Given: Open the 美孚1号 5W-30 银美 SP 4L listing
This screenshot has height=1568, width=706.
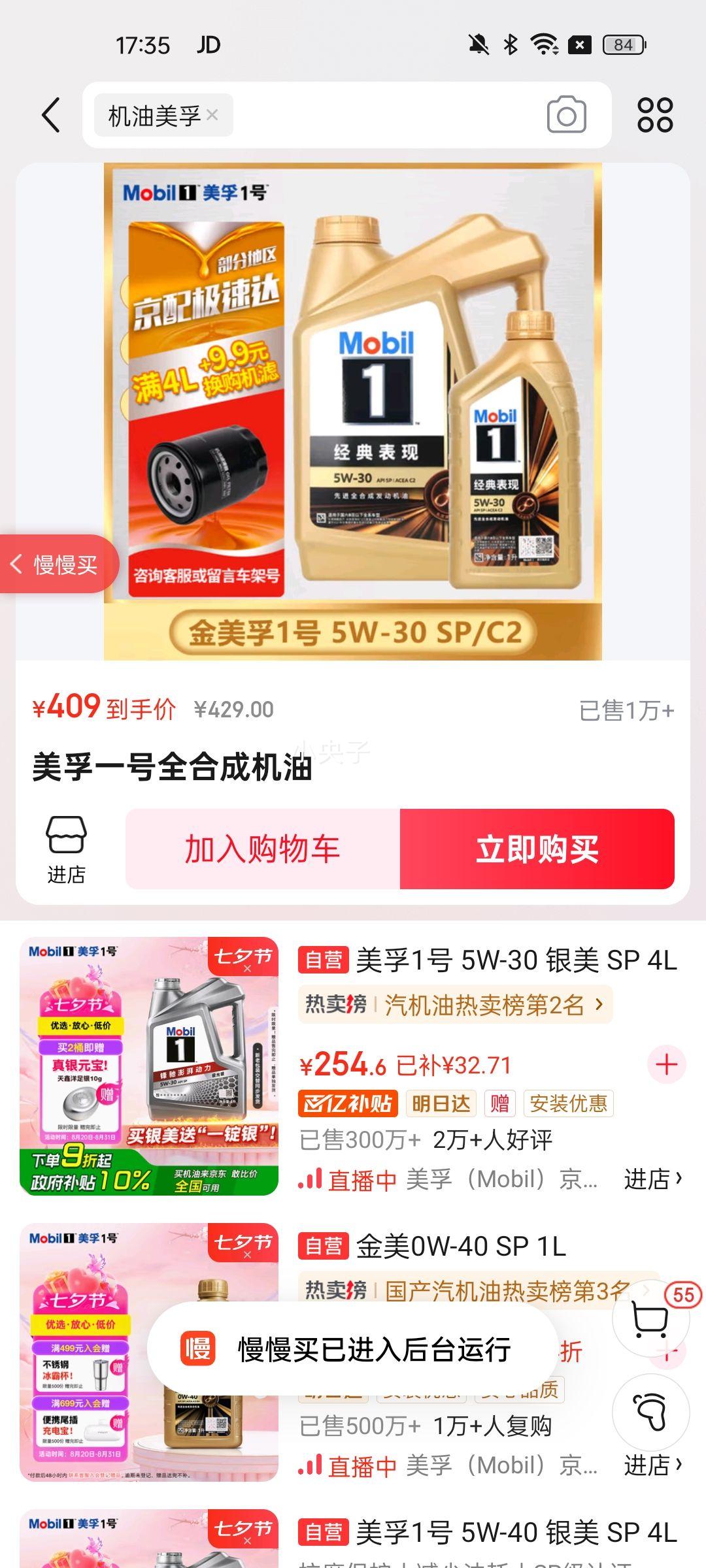Looking at the screenshot, I should (516, 960).
